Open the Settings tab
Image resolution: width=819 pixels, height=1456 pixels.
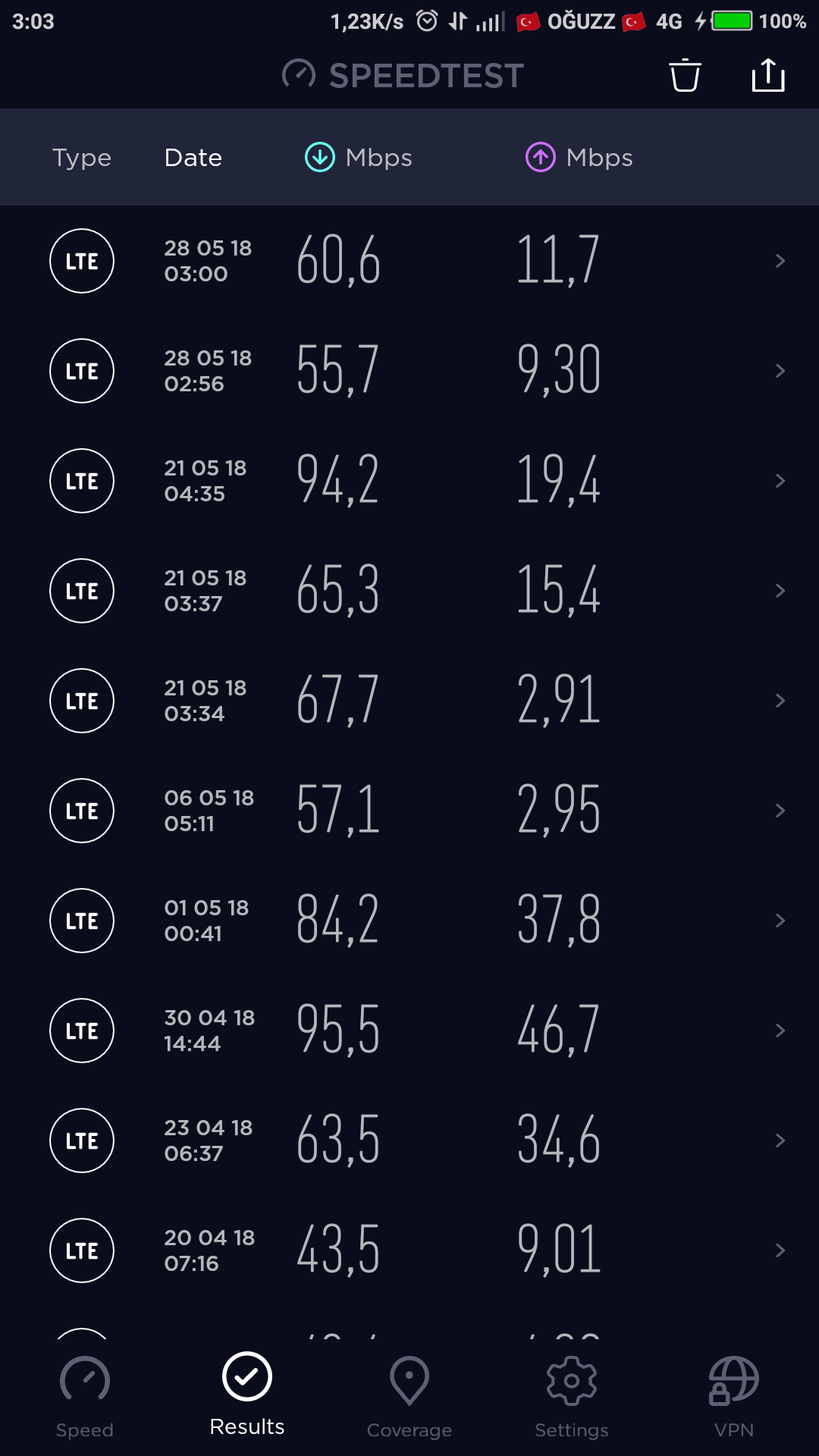(x=572, y=1397)
